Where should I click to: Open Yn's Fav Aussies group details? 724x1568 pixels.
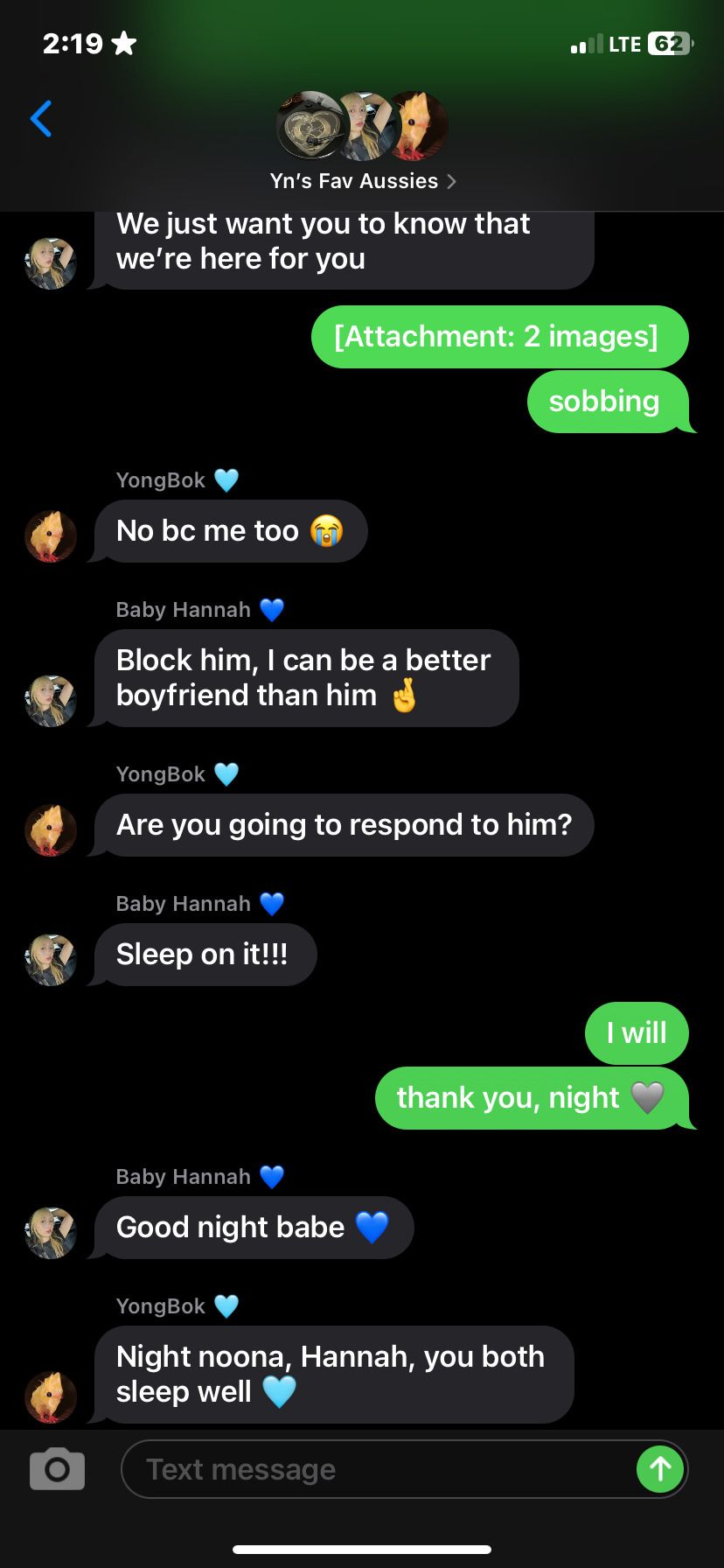tap(362, 181)
